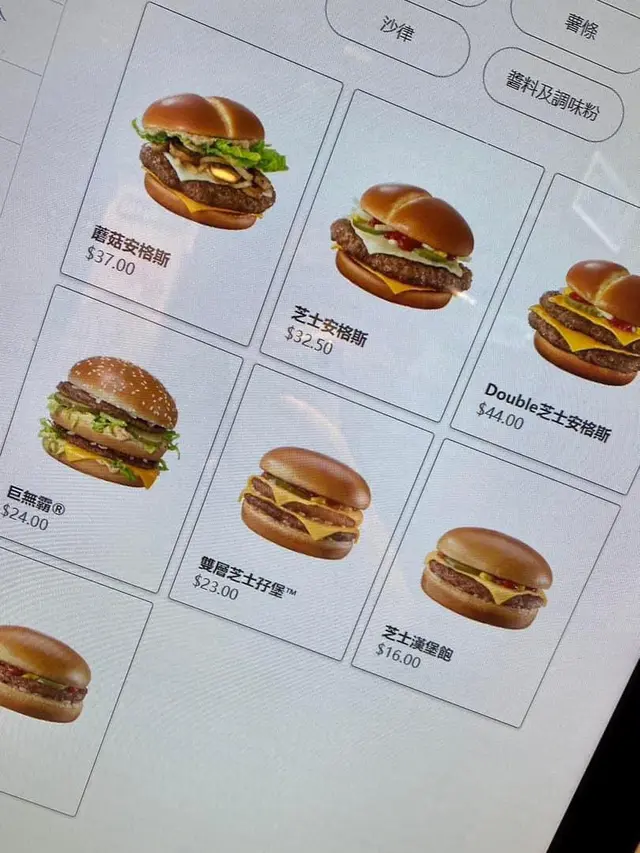Open the 醬料及調味粉 category
Image resolution: width=640 pixels, height=853 pixels.
click(552, 95)
